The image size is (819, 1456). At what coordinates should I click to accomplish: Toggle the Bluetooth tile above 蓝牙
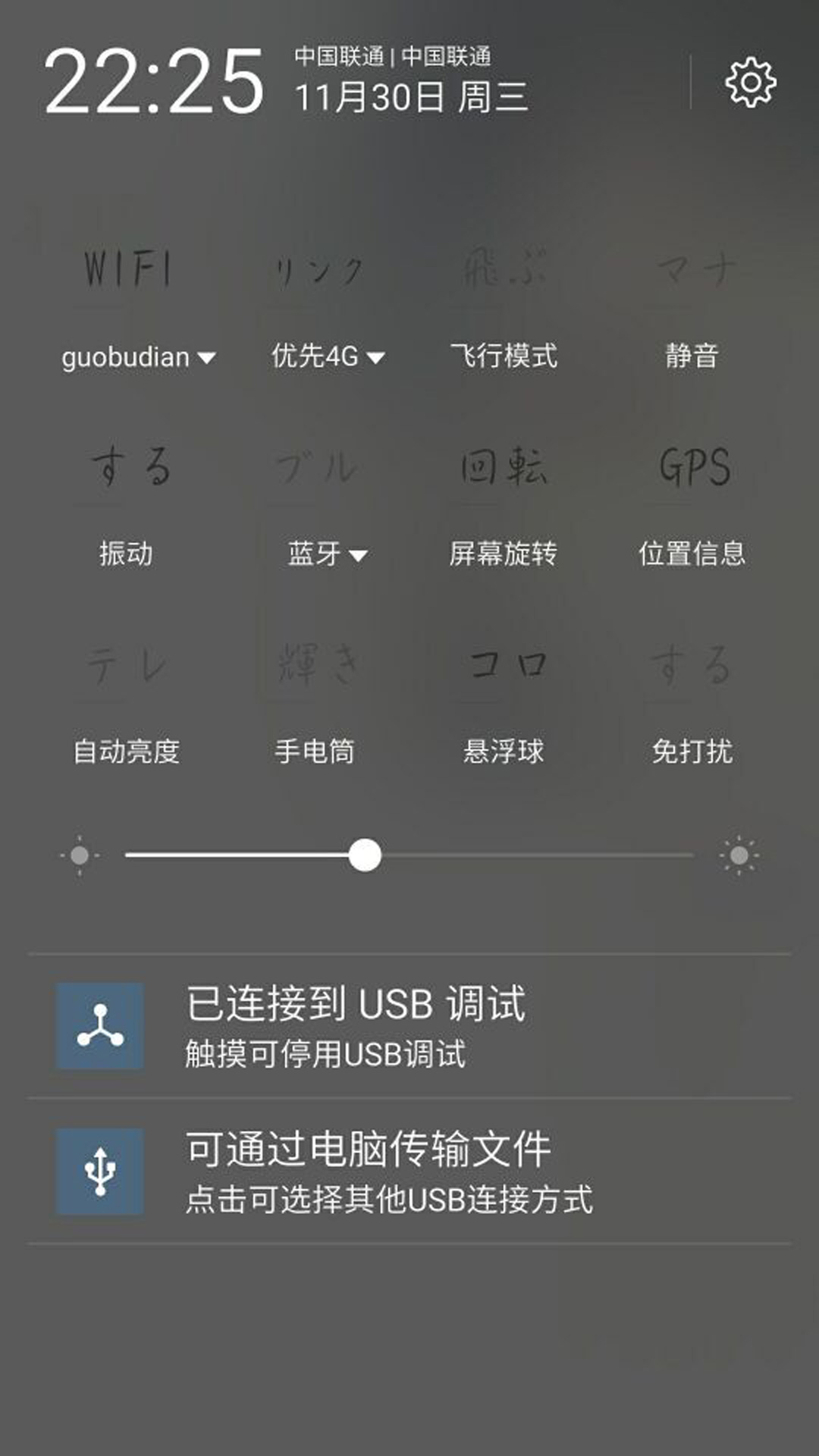point(317,467)
